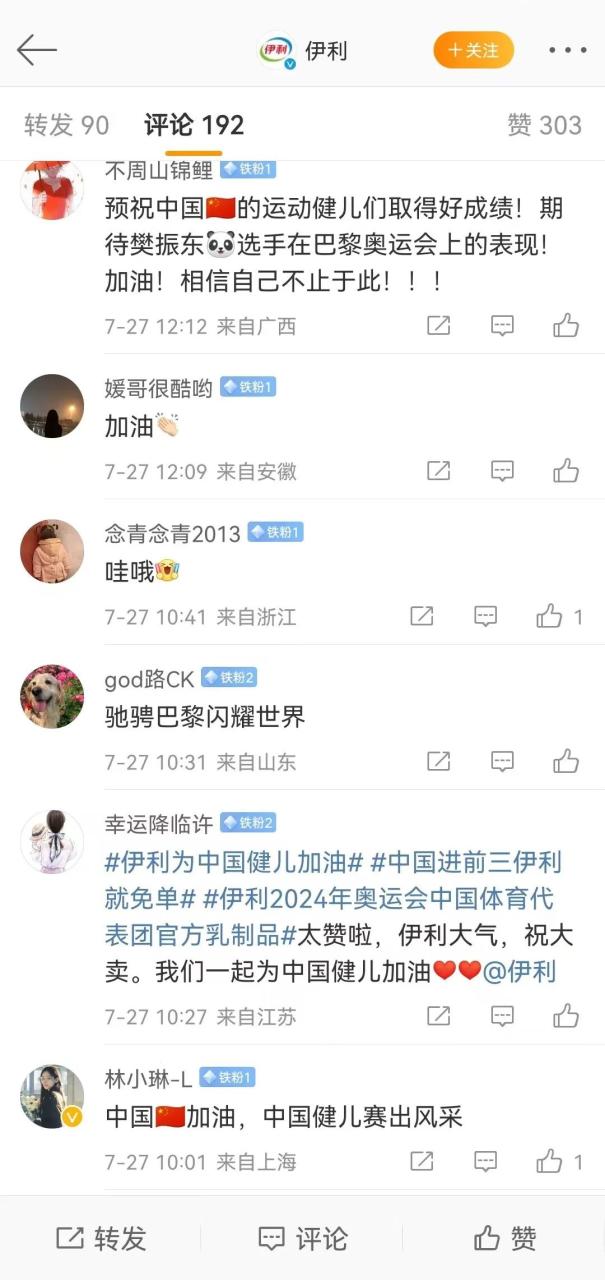Screen dimensions: 605x1280
Task: Open the @伊利 mention link
Action: coord(519,970)
